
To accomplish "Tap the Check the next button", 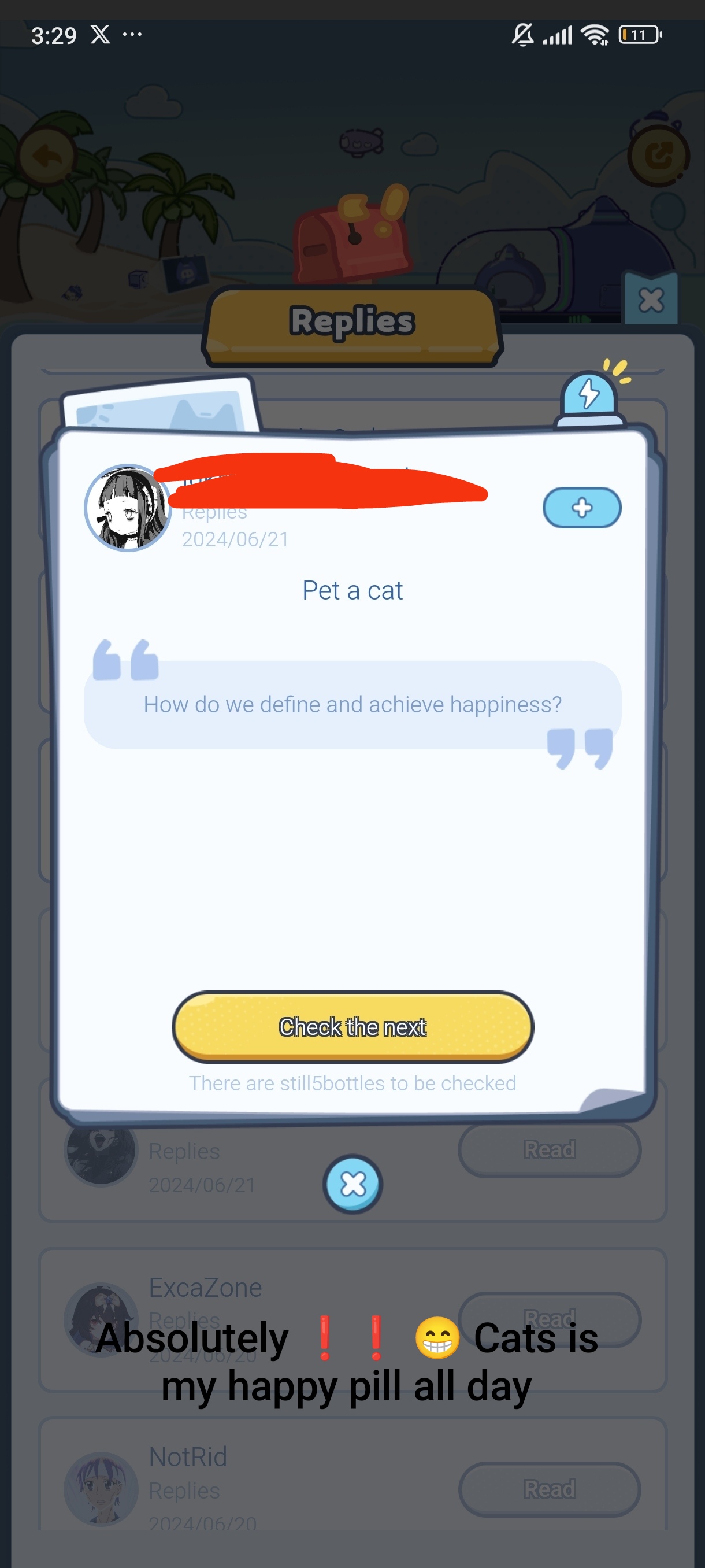I will (x=352, y=1026).
